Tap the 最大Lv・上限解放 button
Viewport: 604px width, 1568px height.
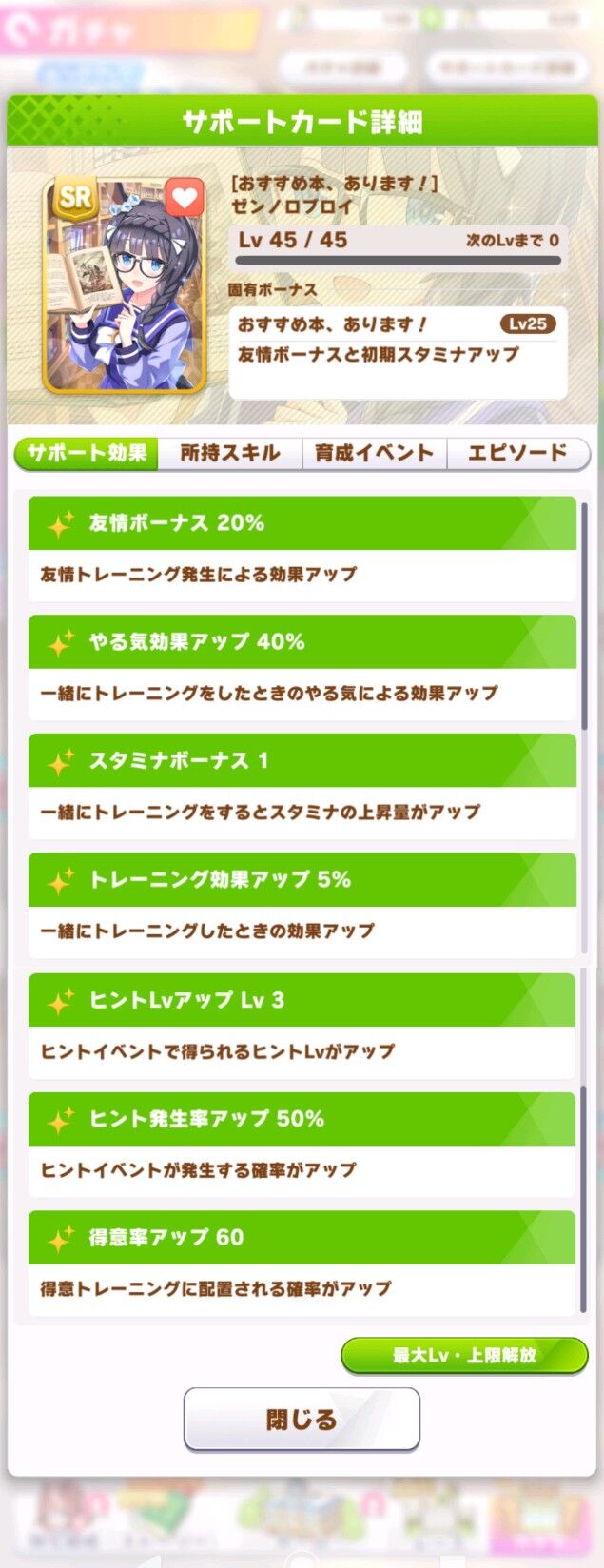click(x=464, y=1355)
